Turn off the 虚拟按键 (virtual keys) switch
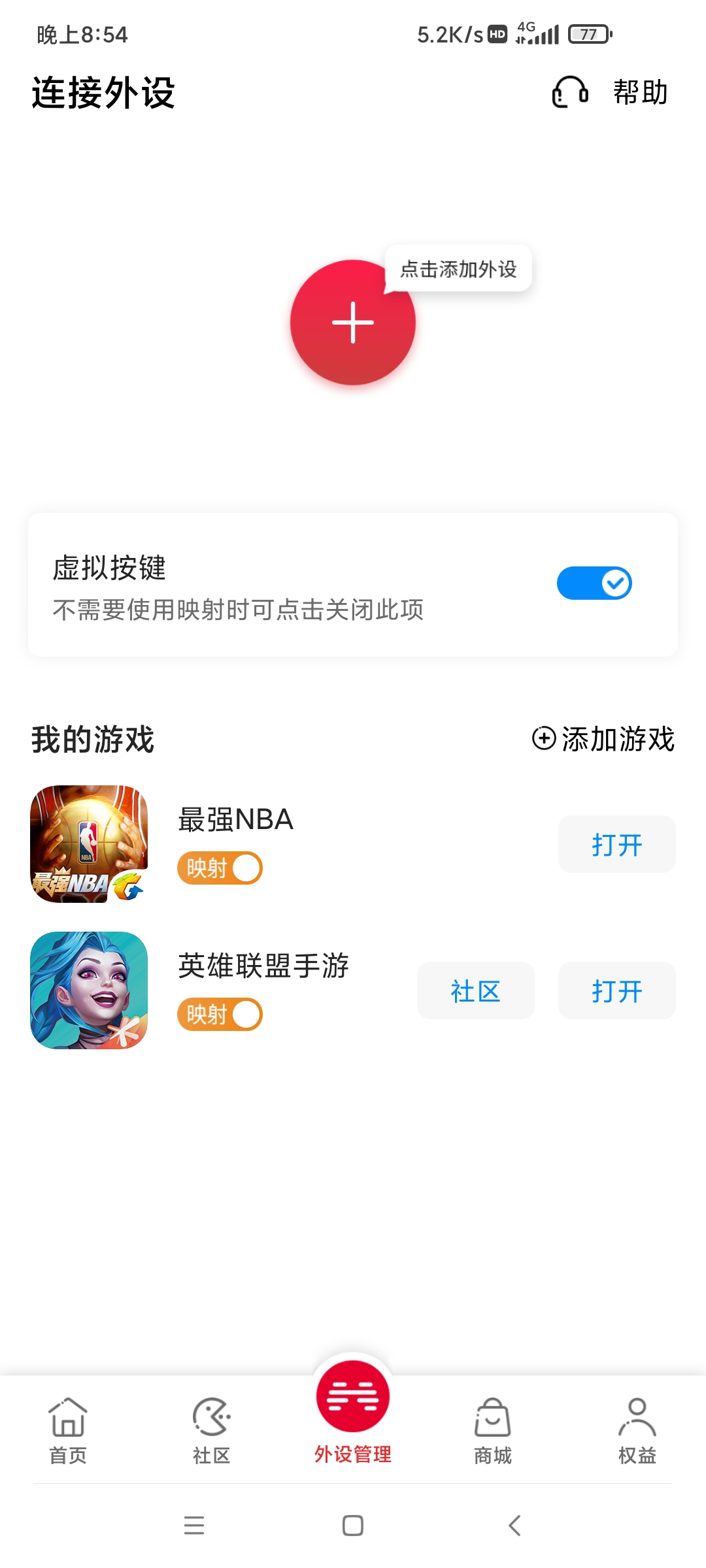This screenshot has width=706, height=1568. tap(594, 583)
